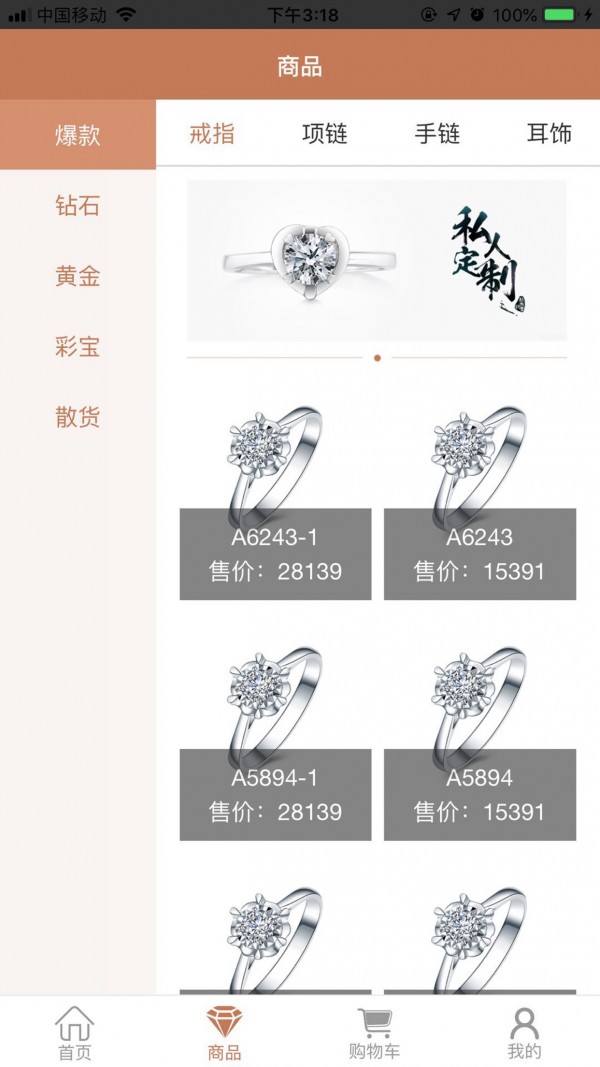600x1067 pixels.
Task: Go to the 首页 home tab
Action: 75,1033
